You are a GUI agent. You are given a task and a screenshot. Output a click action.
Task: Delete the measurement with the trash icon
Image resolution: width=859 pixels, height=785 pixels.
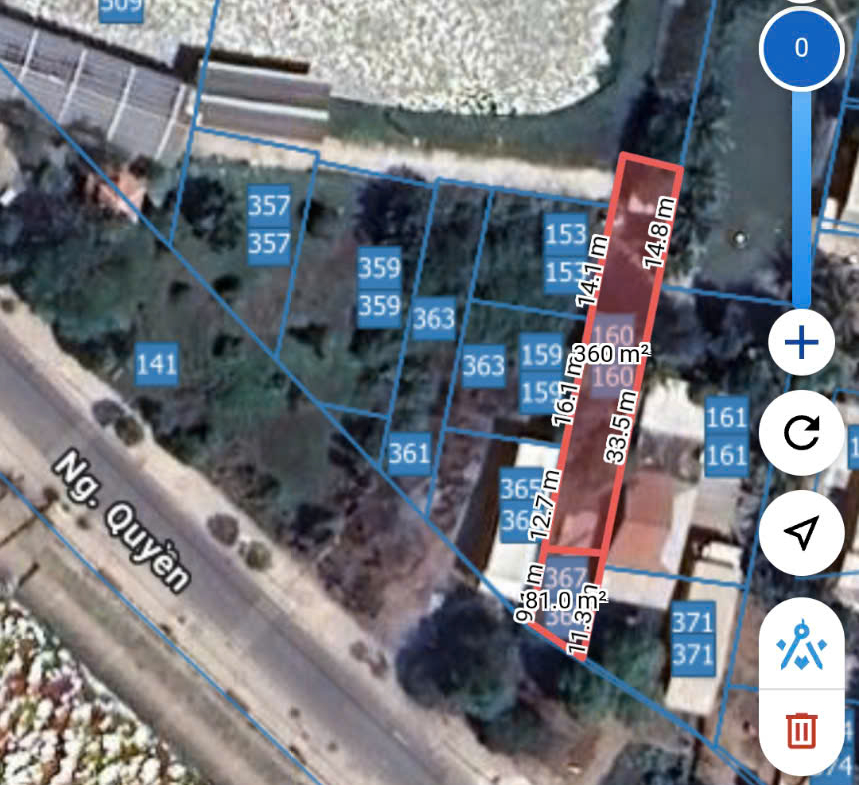[801, 730]
